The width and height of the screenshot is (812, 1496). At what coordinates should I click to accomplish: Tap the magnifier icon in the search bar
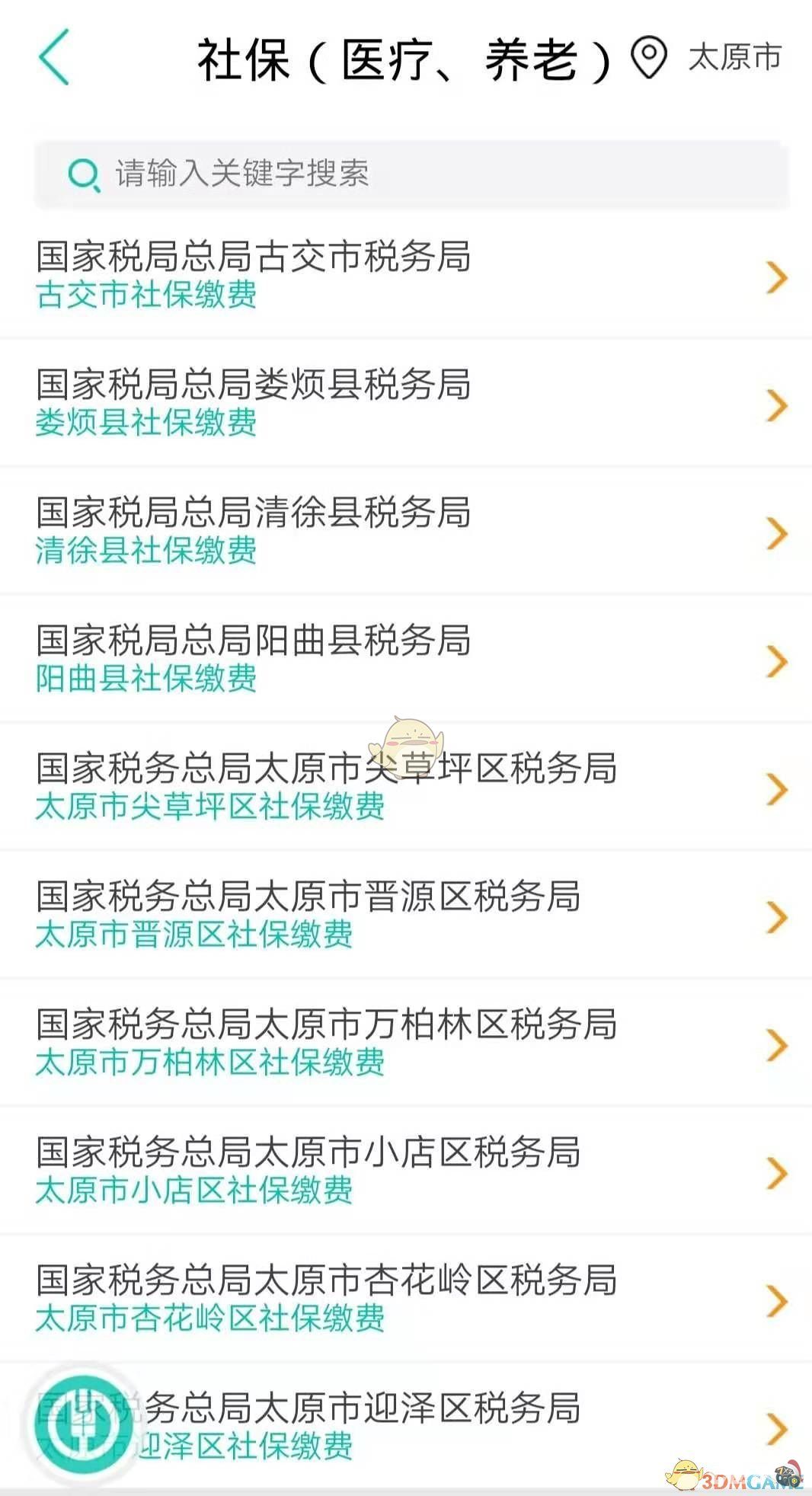coord(84,173)
